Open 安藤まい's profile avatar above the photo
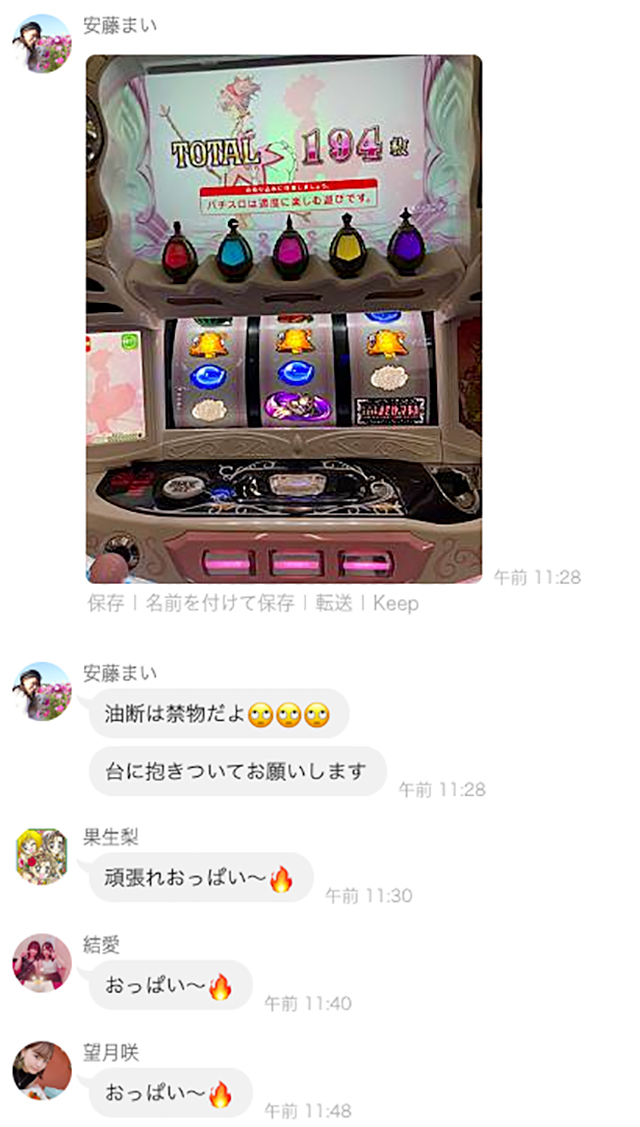 click(41, 44)
